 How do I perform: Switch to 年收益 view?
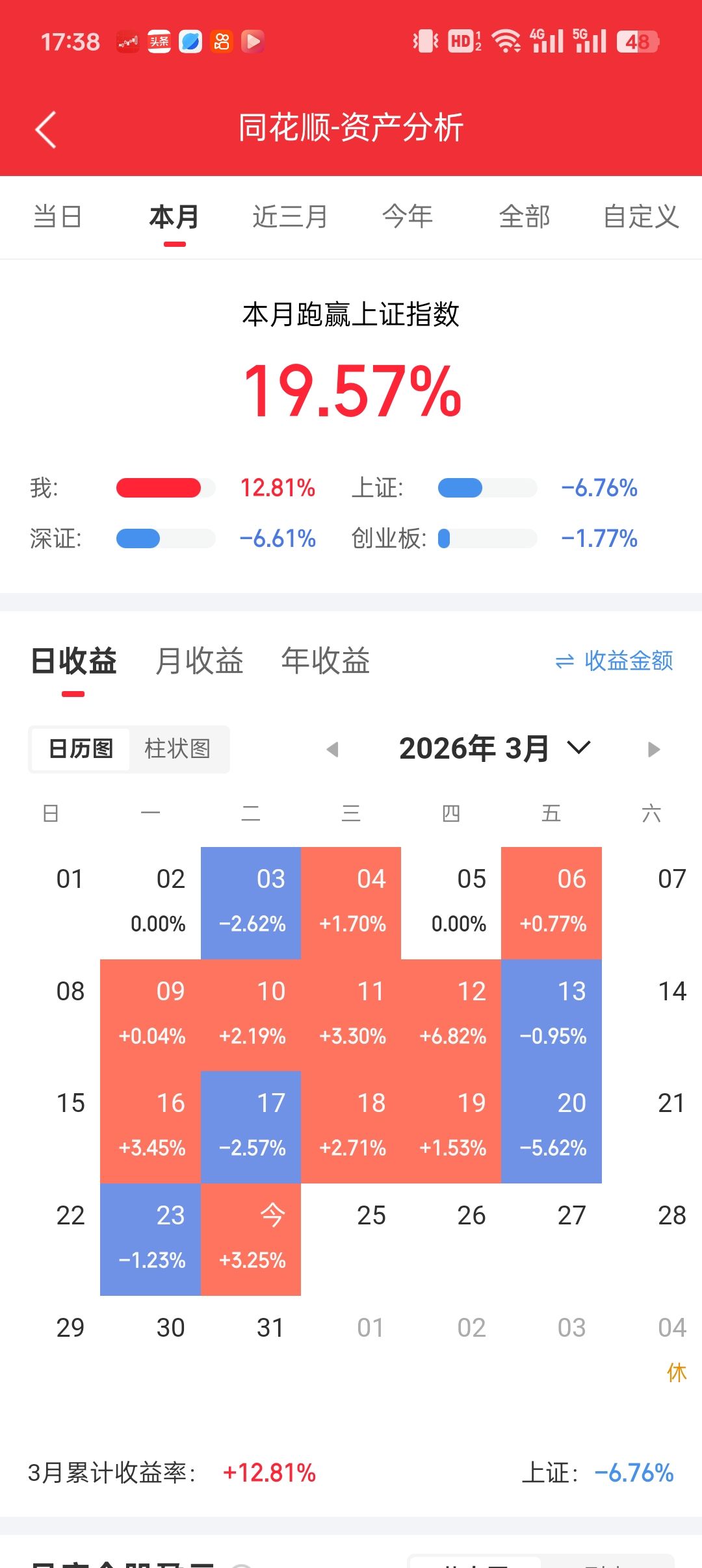point(325,661)
